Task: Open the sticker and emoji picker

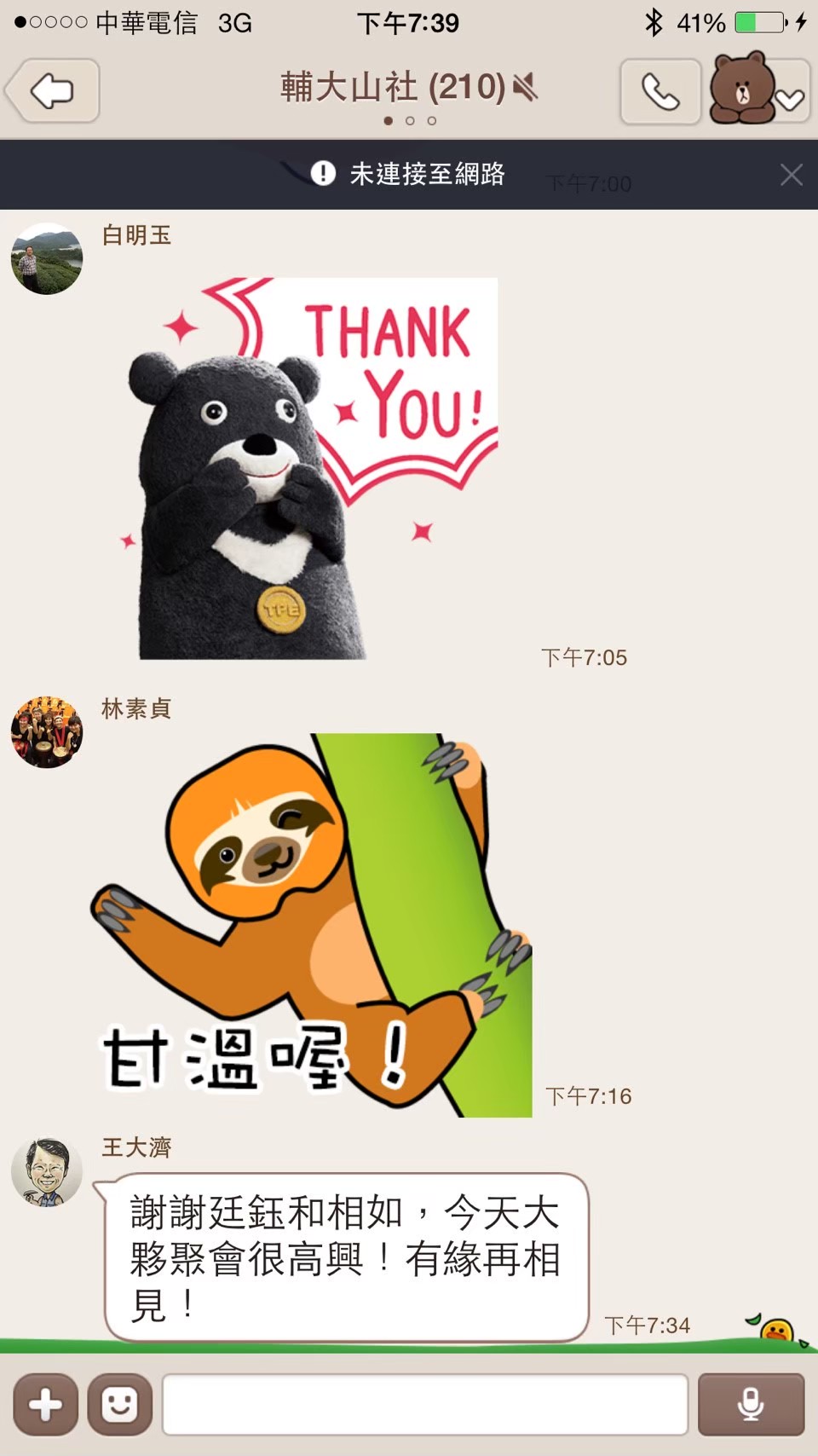Action: (x=120, y=1404)
